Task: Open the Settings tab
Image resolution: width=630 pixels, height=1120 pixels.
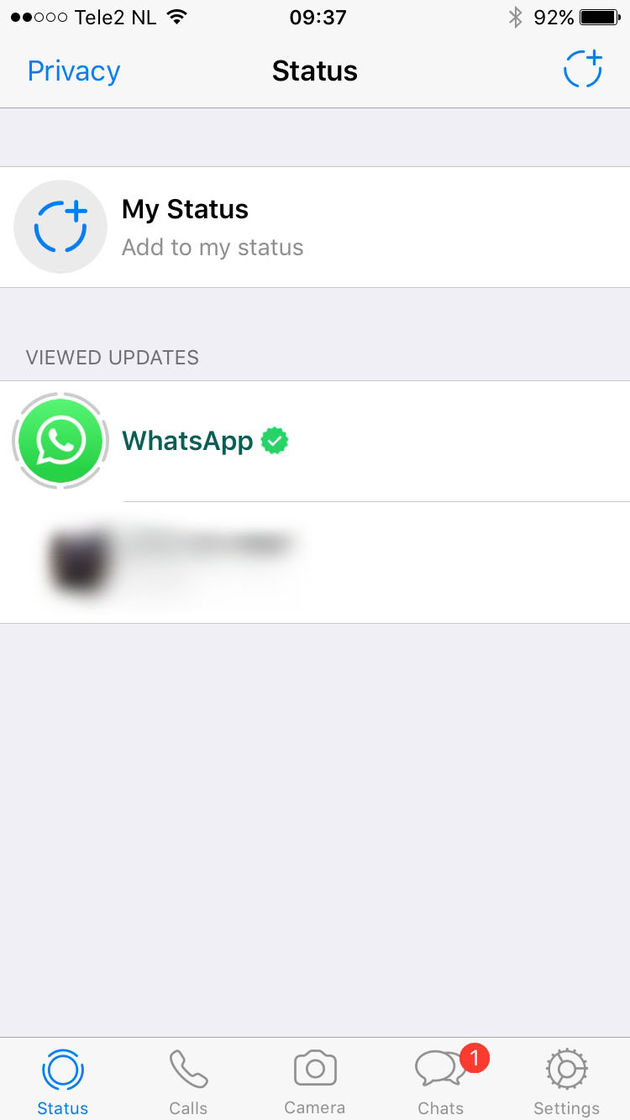Action: tap(566, 1082)
